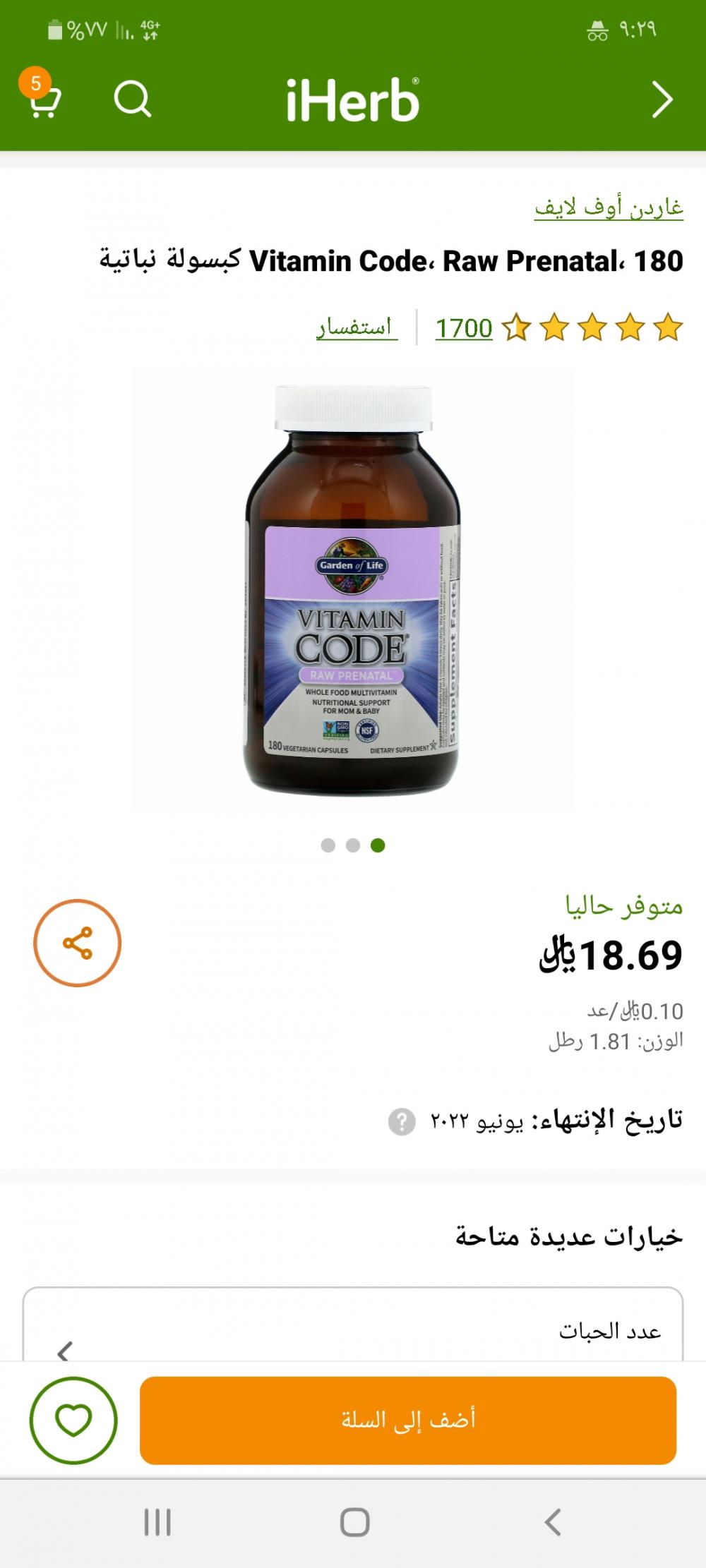
Task: Share this product
Action: (x=78, y=943)
